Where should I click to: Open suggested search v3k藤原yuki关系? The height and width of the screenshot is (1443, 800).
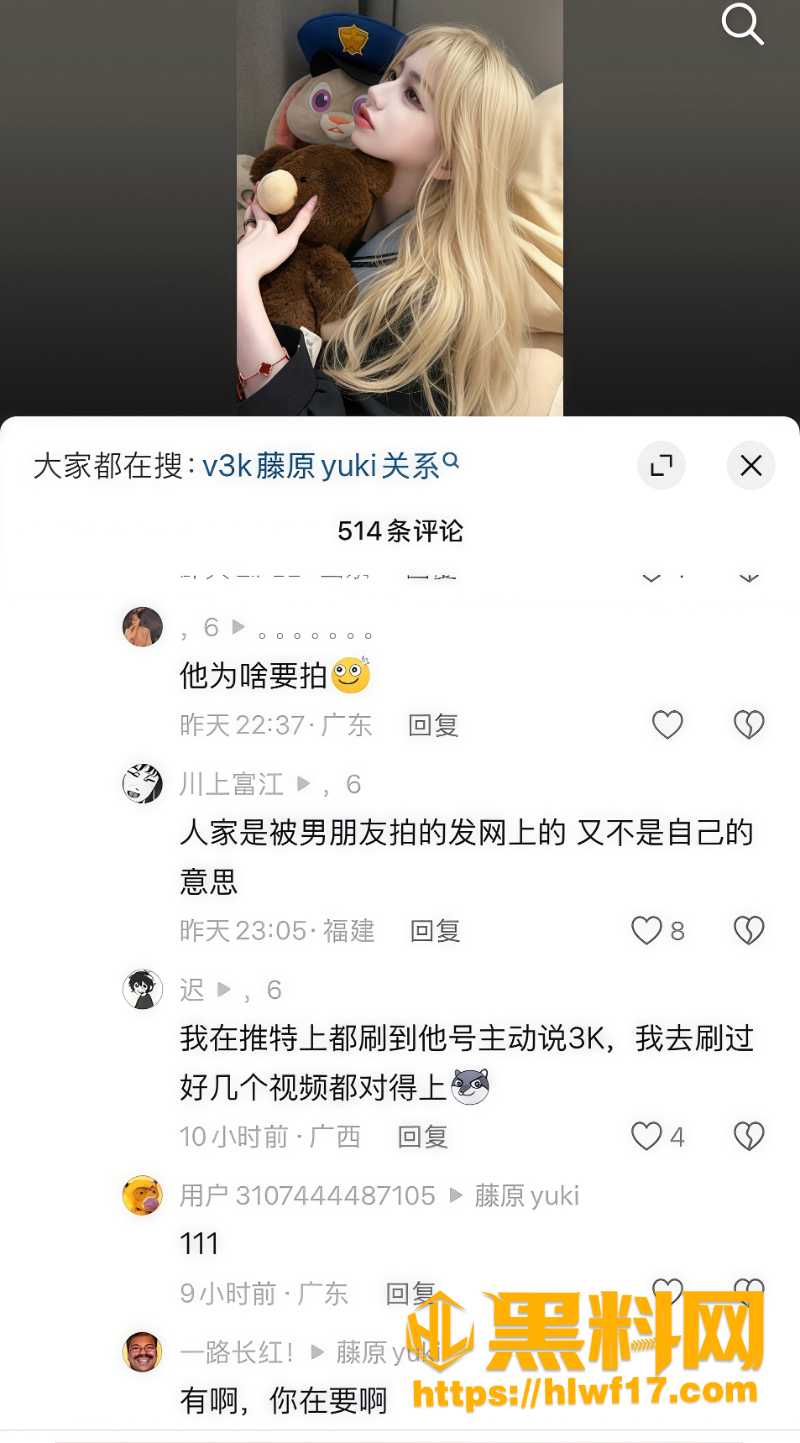tap(331, 465)
